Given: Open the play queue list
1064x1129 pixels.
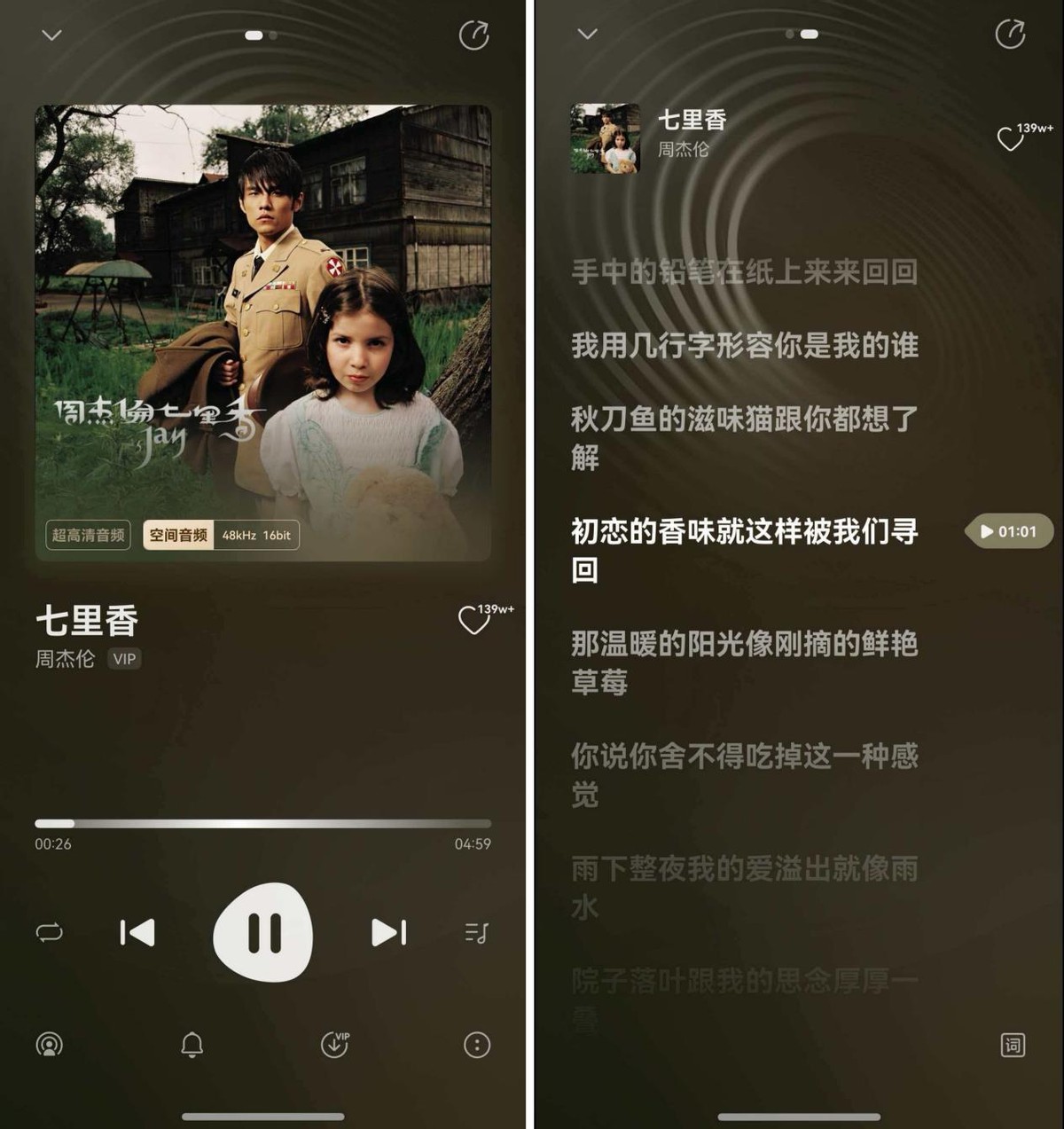Looking at the screenshot, I should tap(476, 932).
